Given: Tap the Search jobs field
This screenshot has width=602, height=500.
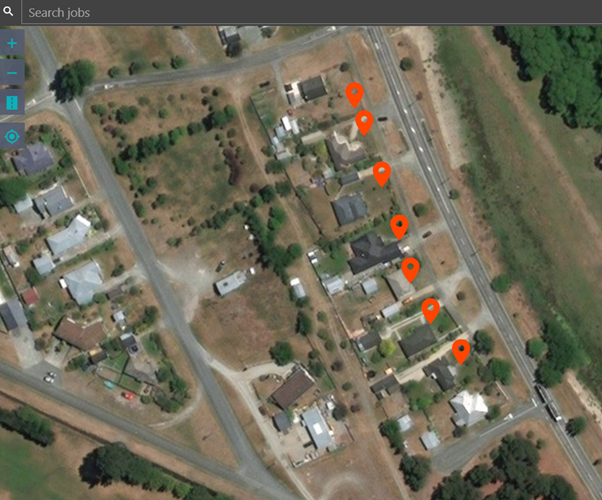Looking at the screenshot, I should (x=300, y=13).
